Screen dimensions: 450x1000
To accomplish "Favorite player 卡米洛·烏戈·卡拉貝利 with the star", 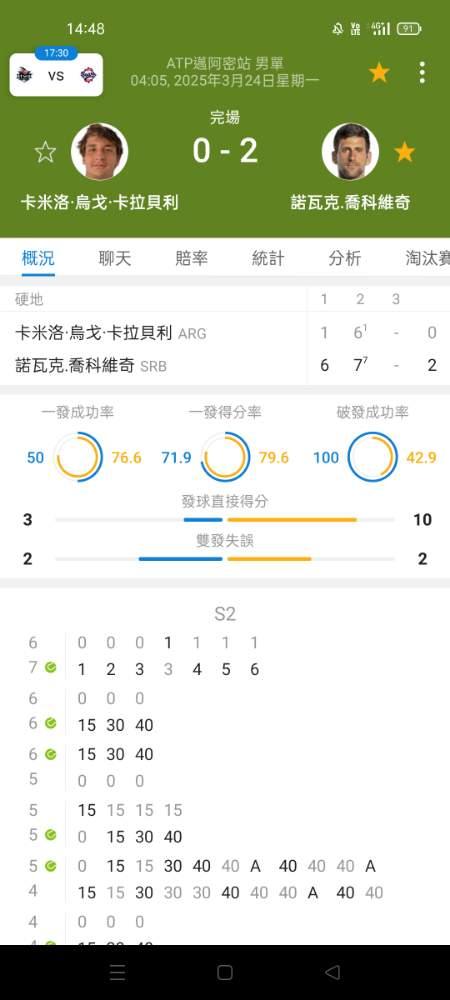I will click(x=45, y=152).
